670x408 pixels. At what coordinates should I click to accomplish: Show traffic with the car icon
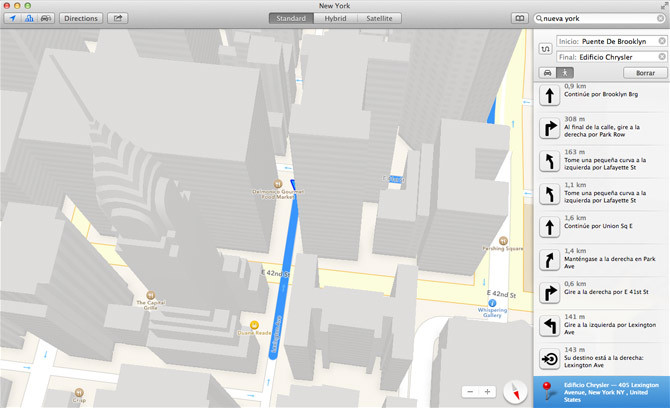tap(46, 18)
